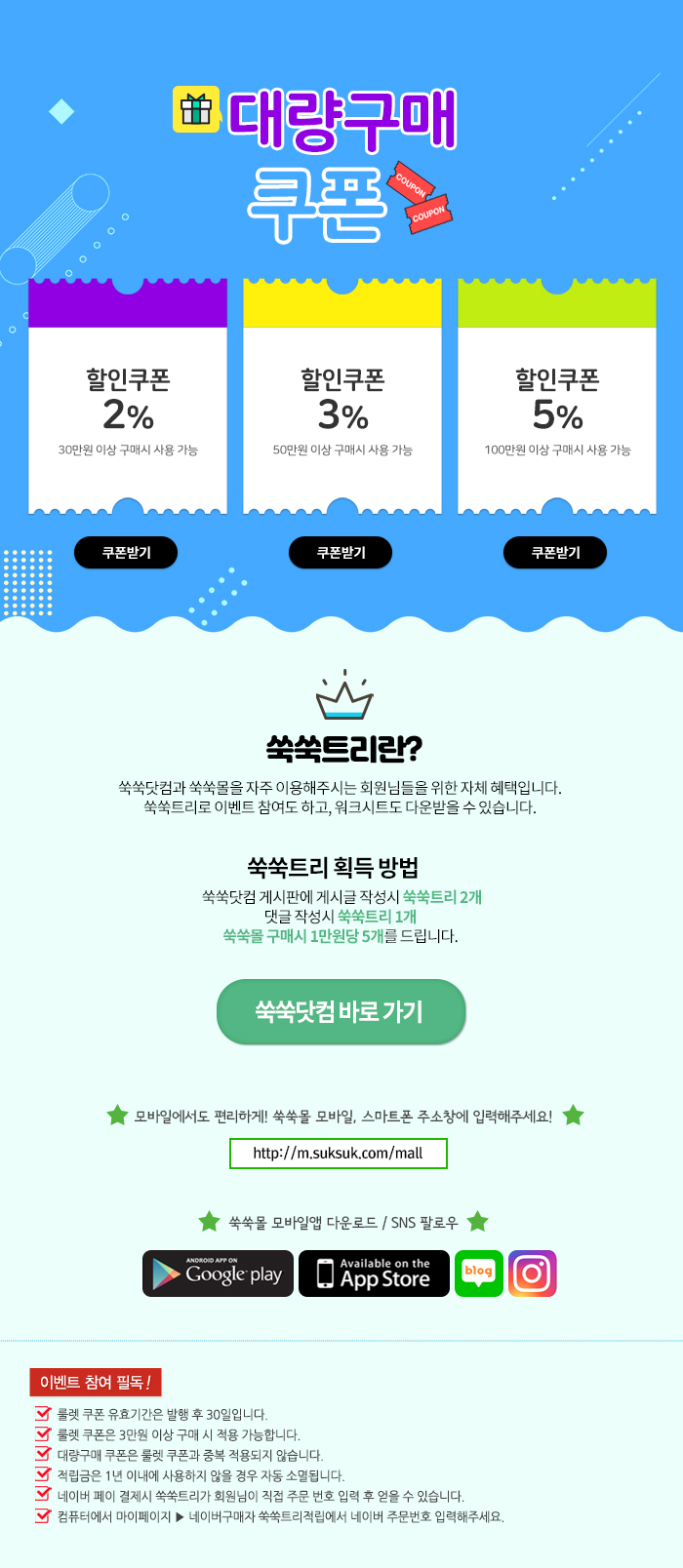Open the Instagram icon

tap(532, 1274)
